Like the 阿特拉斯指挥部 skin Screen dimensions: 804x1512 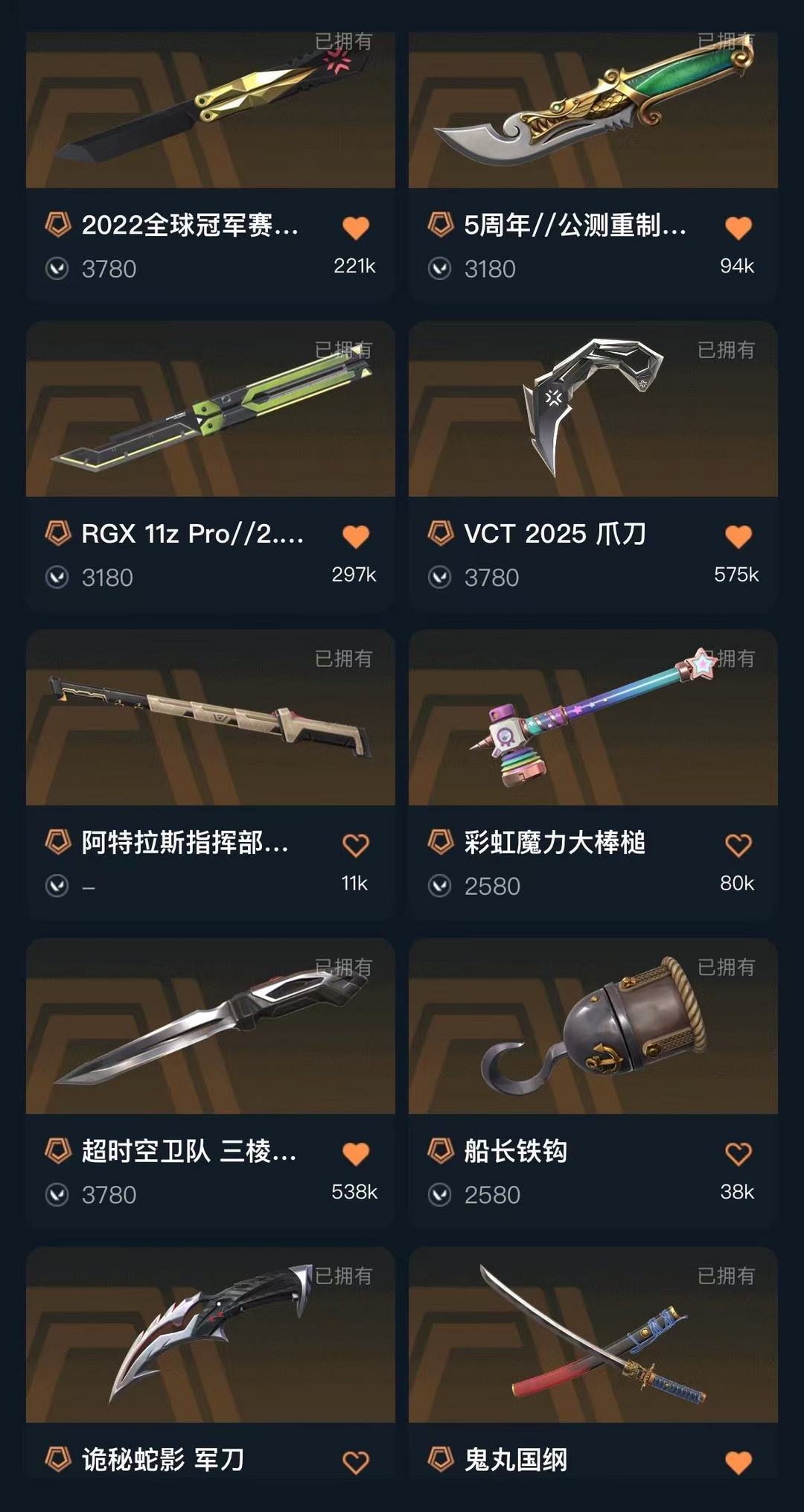(356, 845)
